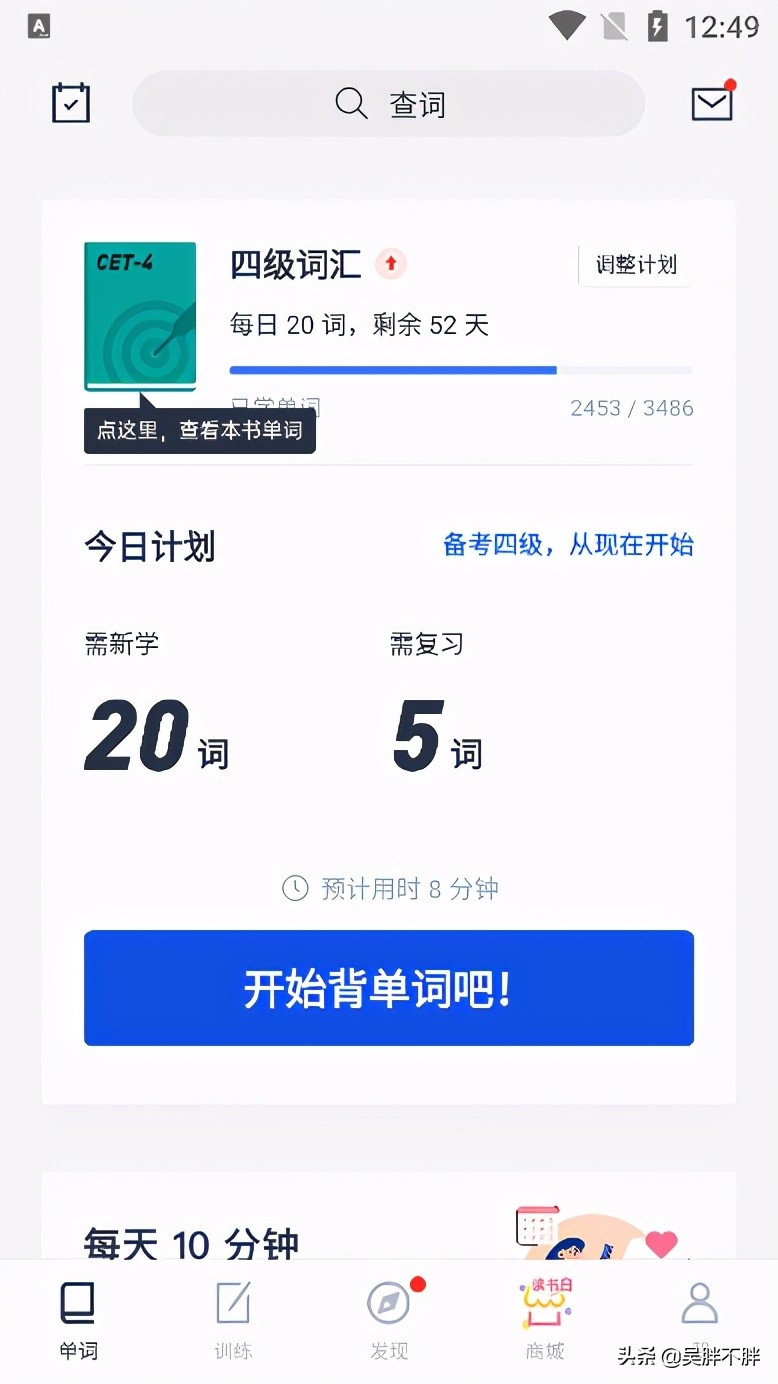Open 商城 via the 读书日 icon
778x1384 pixels.
[x=544, y=1303]
